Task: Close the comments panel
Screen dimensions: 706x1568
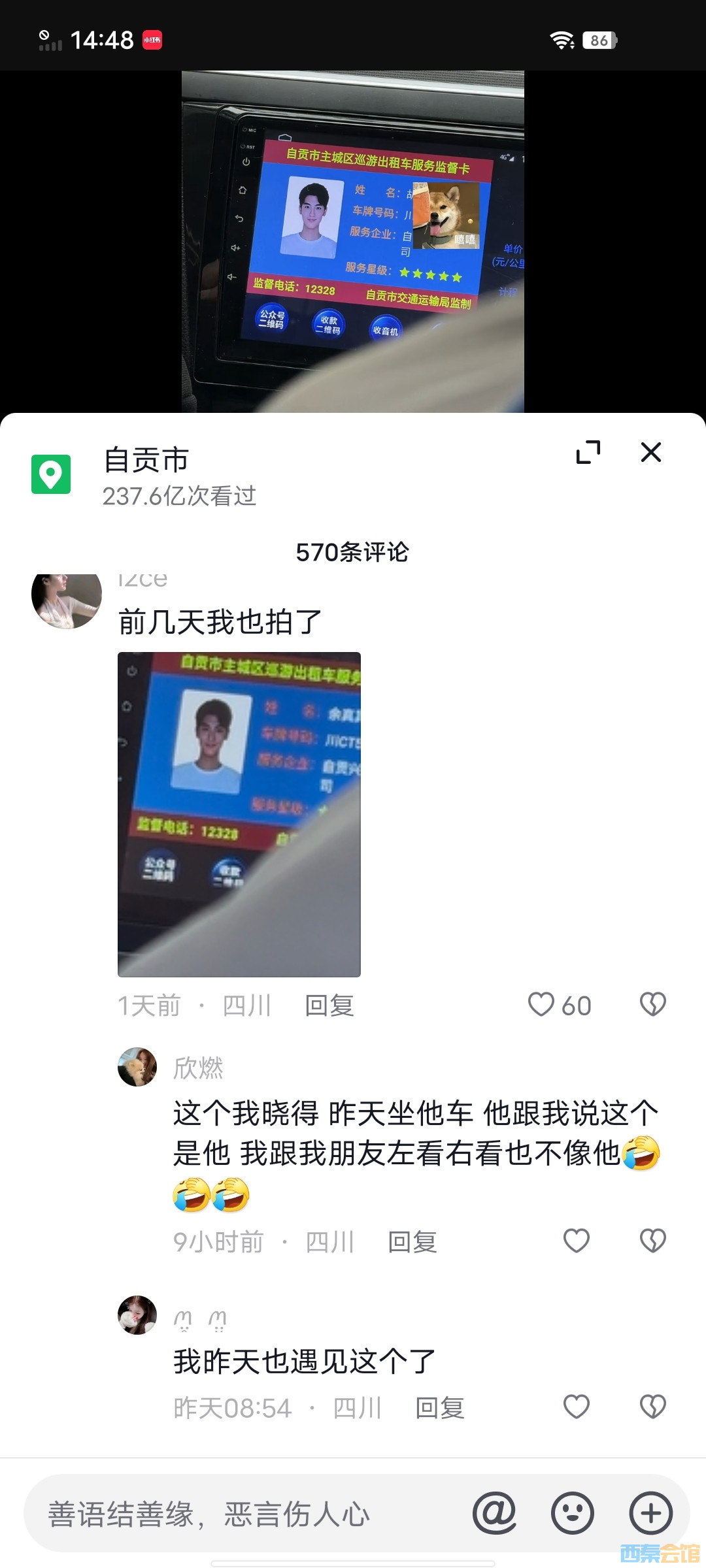Action: coord(650,452)
